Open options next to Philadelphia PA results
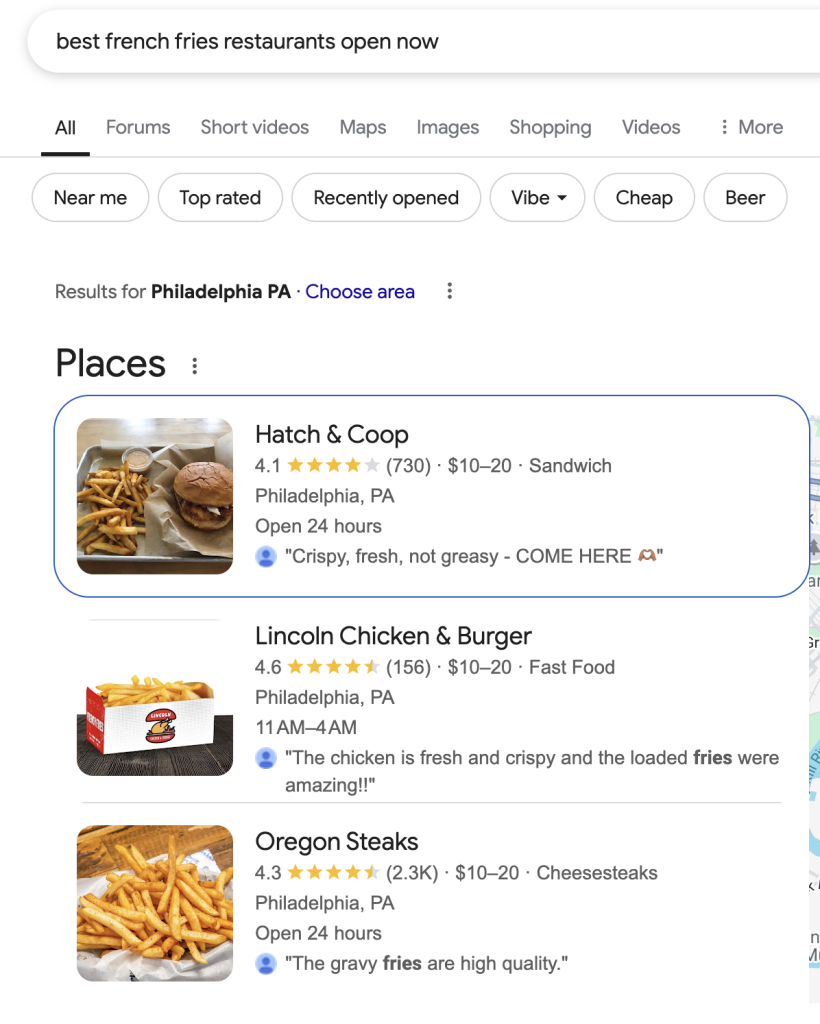The image size is (820, 1024). pos(450,292)
